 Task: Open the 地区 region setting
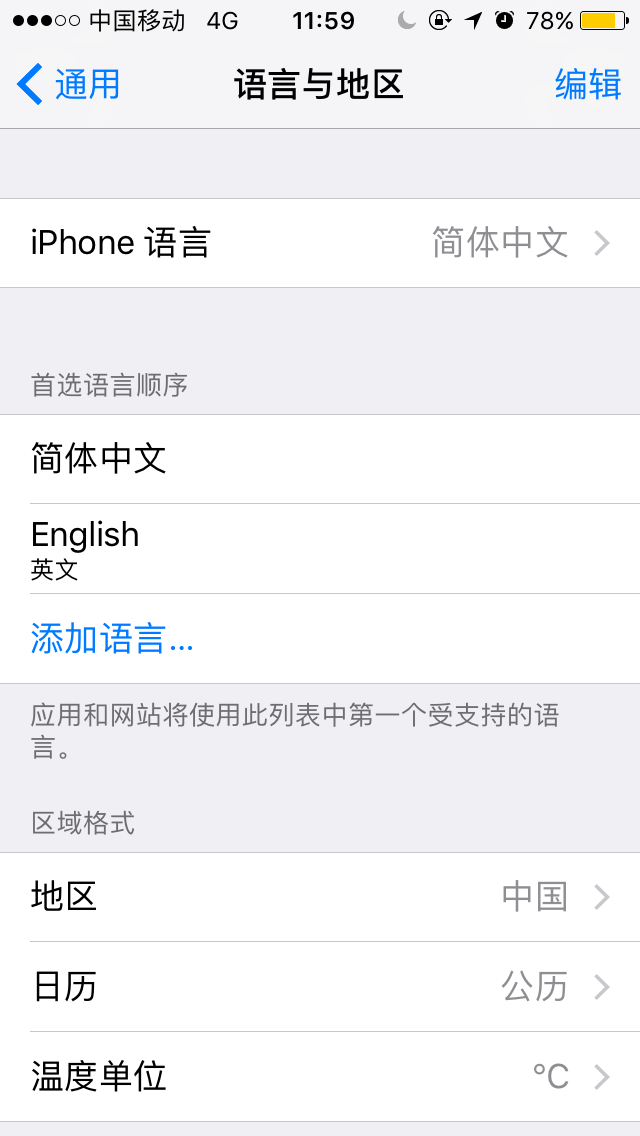pyautogui.click(x=320, y=897)
